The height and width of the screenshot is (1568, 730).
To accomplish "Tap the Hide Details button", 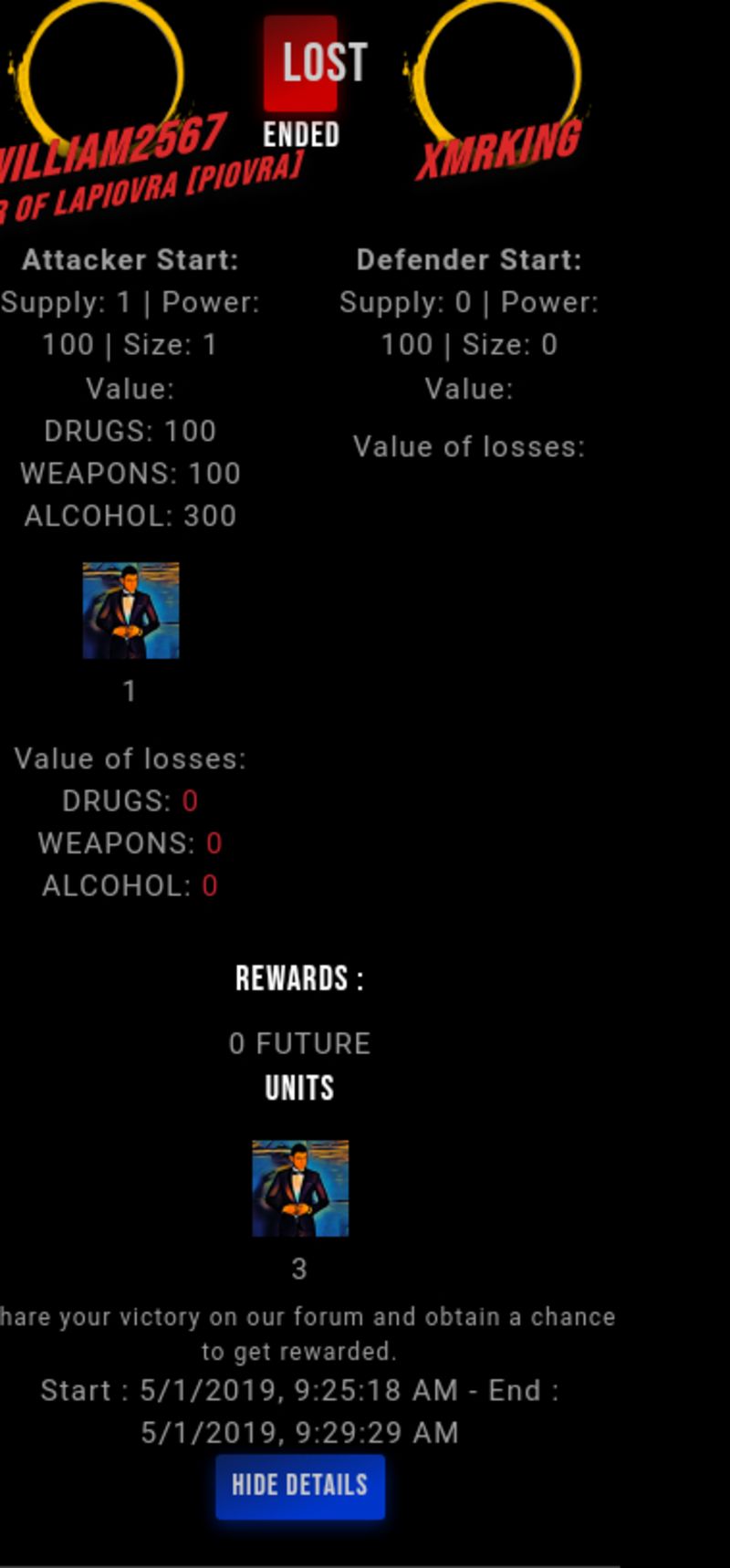I will point(299,1486).
